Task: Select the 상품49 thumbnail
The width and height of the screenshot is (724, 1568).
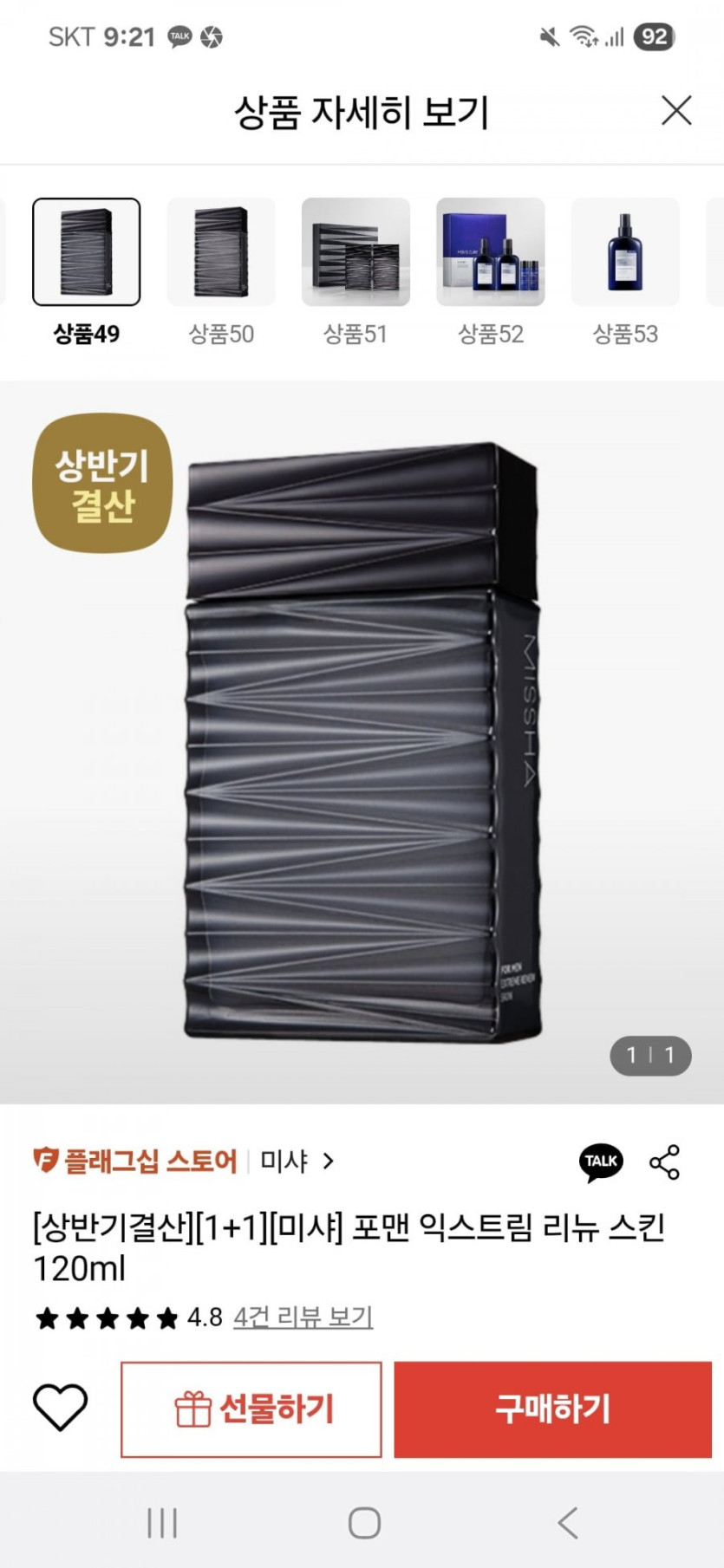Action: [x=87, y=252]
